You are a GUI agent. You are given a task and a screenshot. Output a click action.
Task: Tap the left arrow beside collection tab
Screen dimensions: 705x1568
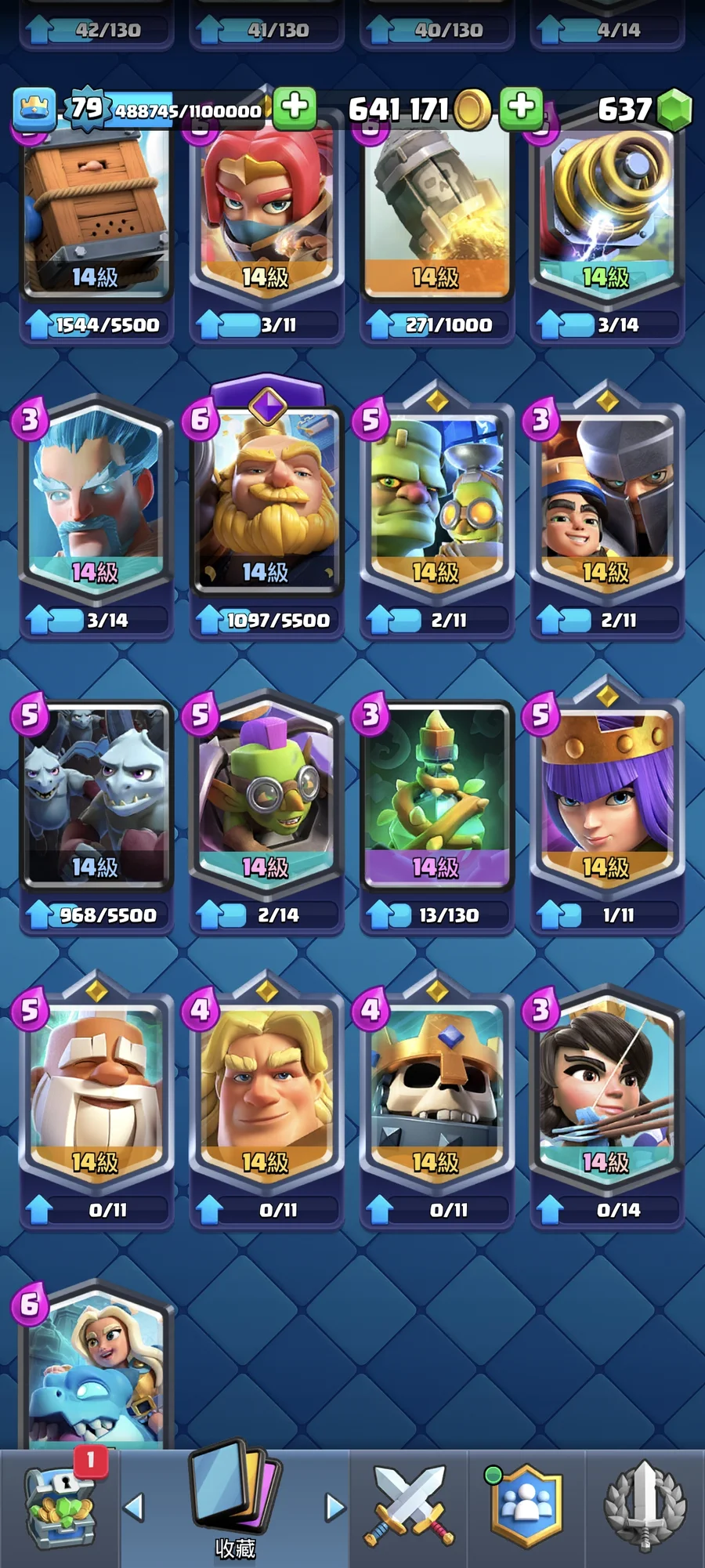point(135,1507)
